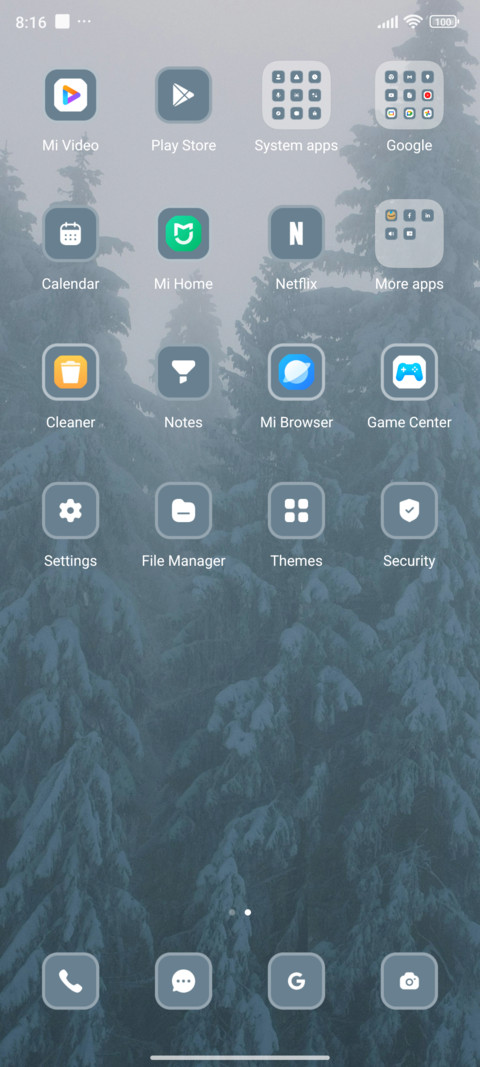Open the Mi Video app
Viewport: 480px width, 1067px height.
click(x=70, y=95)
